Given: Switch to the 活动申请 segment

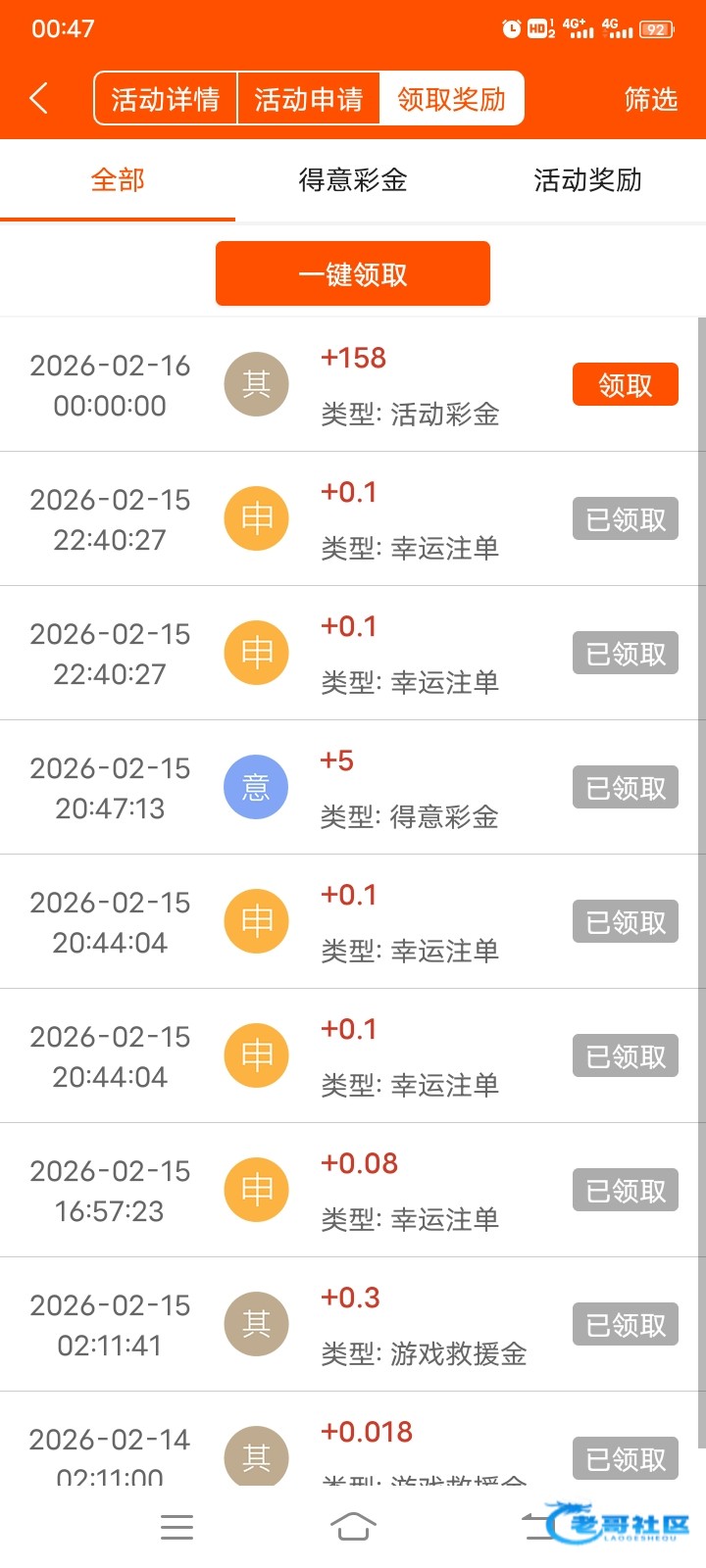Looking at the screenshot, I should pyautogui.click(x=309, y=99).
